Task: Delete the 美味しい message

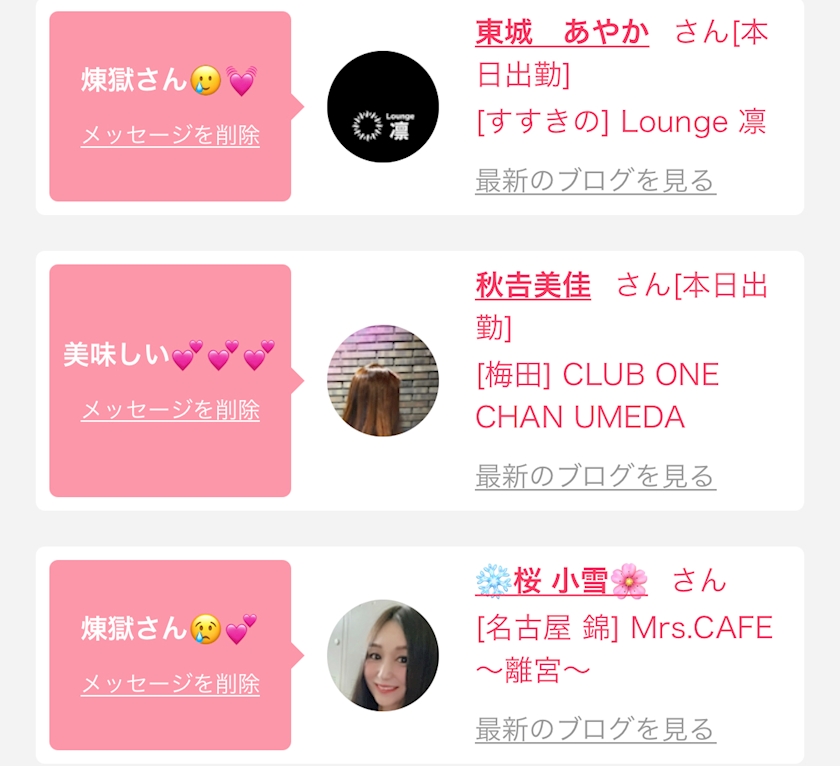Action: (x=170, y=410)
